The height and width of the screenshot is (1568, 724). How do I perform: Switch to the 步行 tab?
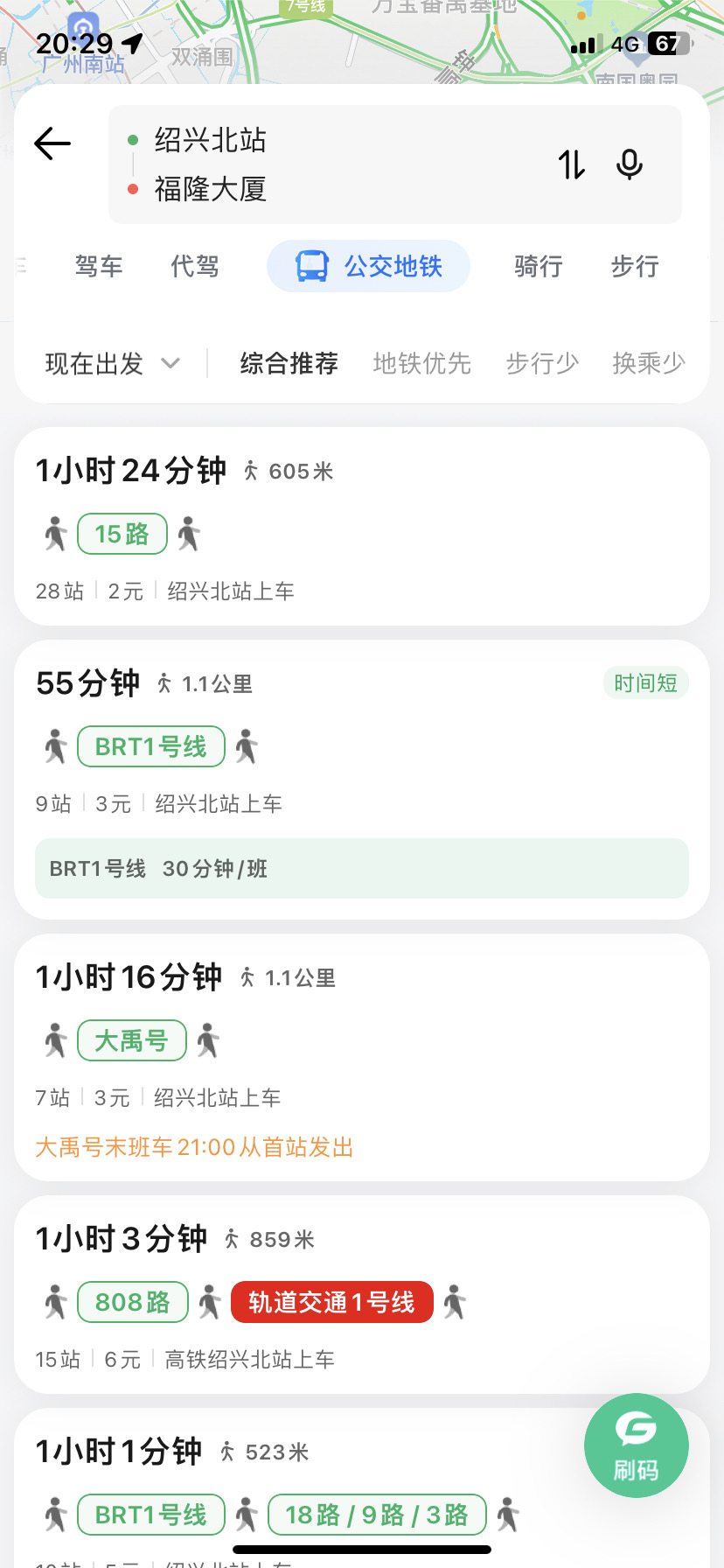click(x=635, y=266)
